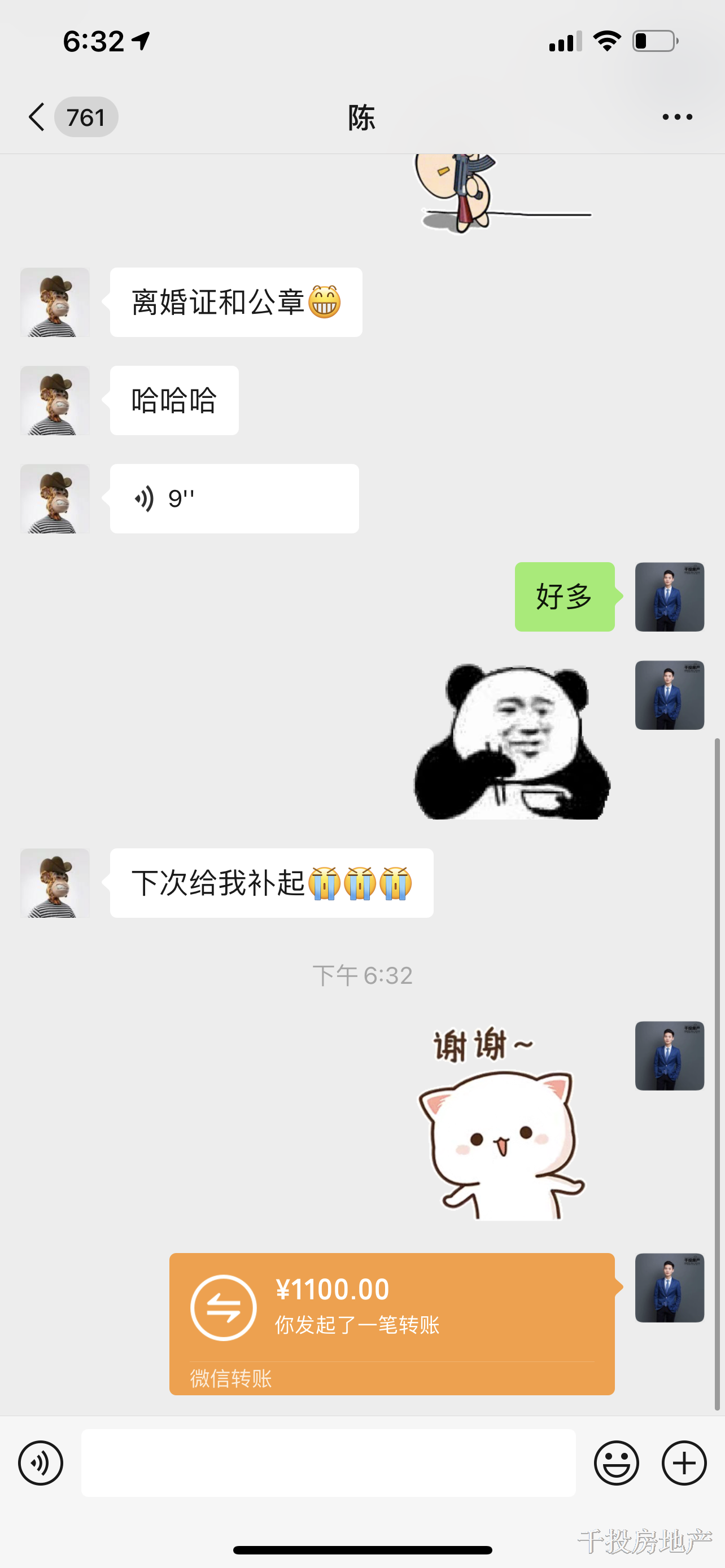This screenshot has height=1568, width=725.
Task: Open contact avatar beside 离婚证和公章 message
Action: pos(55,303)
